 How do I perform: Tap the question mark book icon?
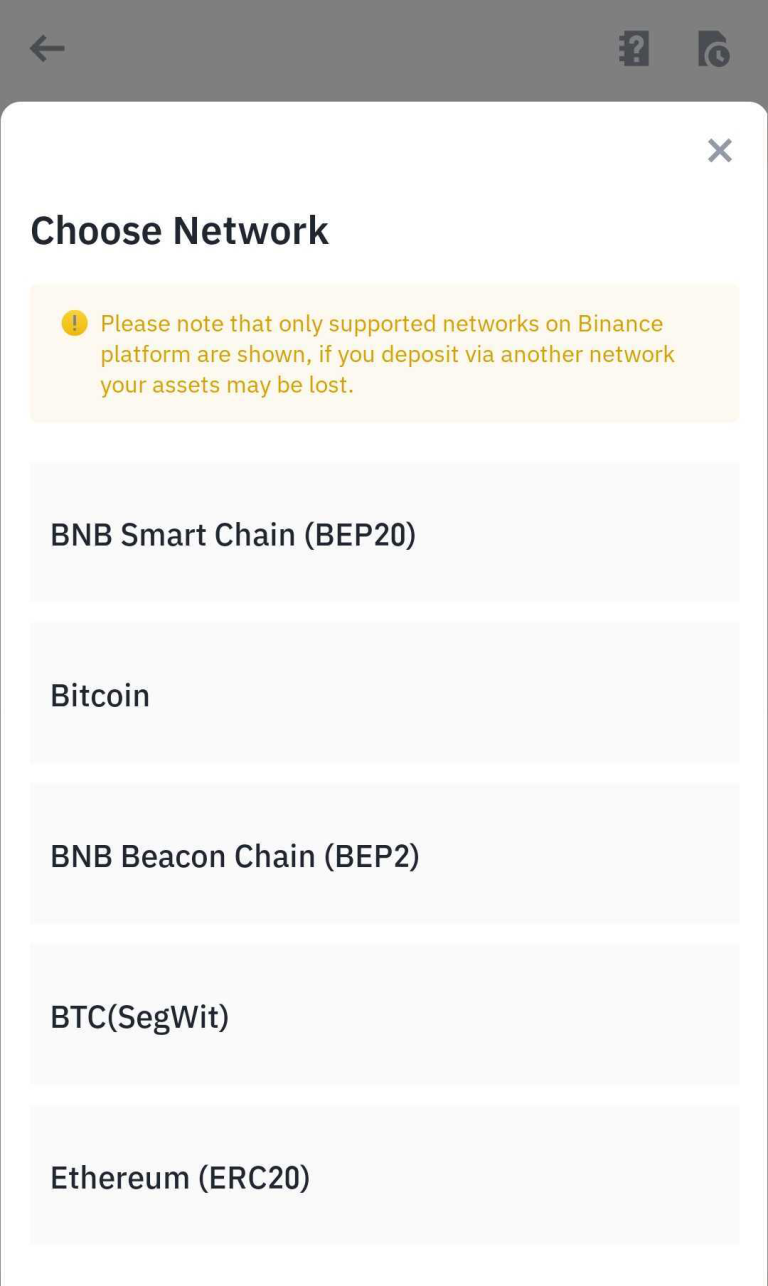click(632, 48)
